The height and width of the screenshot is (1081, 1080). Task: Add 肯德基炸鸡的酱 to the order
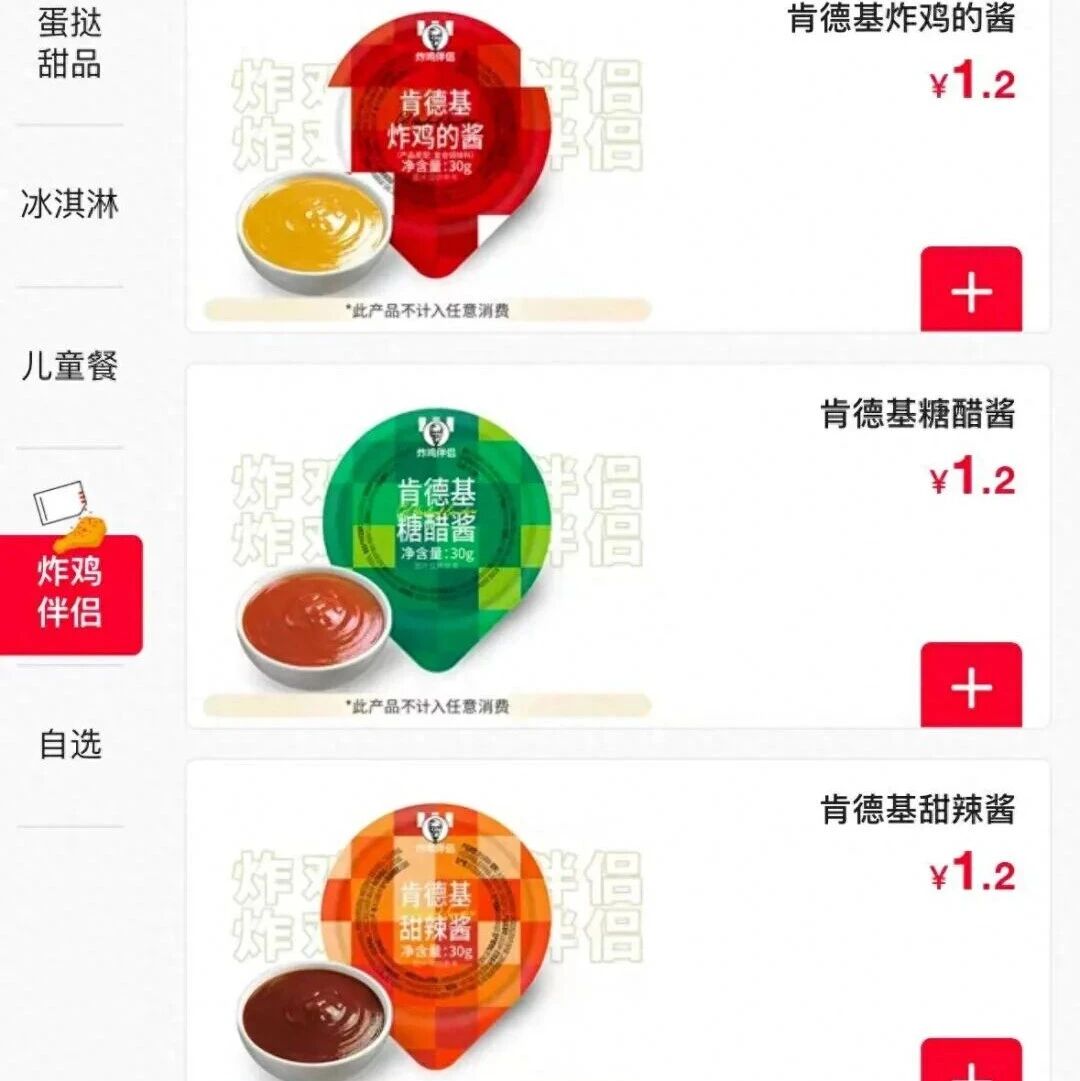click(x=971, y=292)
